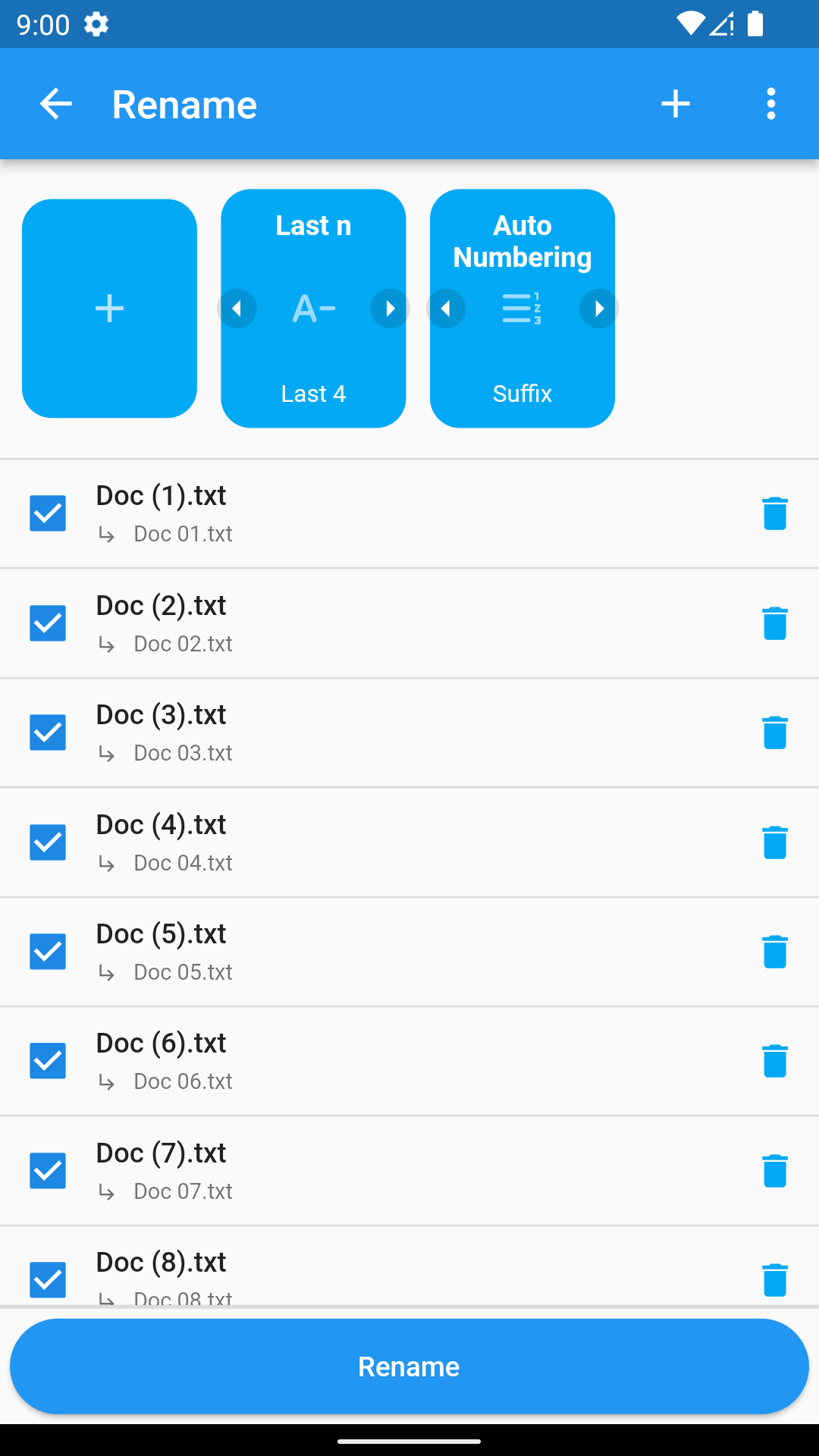The image size is (819, 1456).
Task: Delete the Doc (1).txt entry via trash icon
Action: click(x=775, y=513)
